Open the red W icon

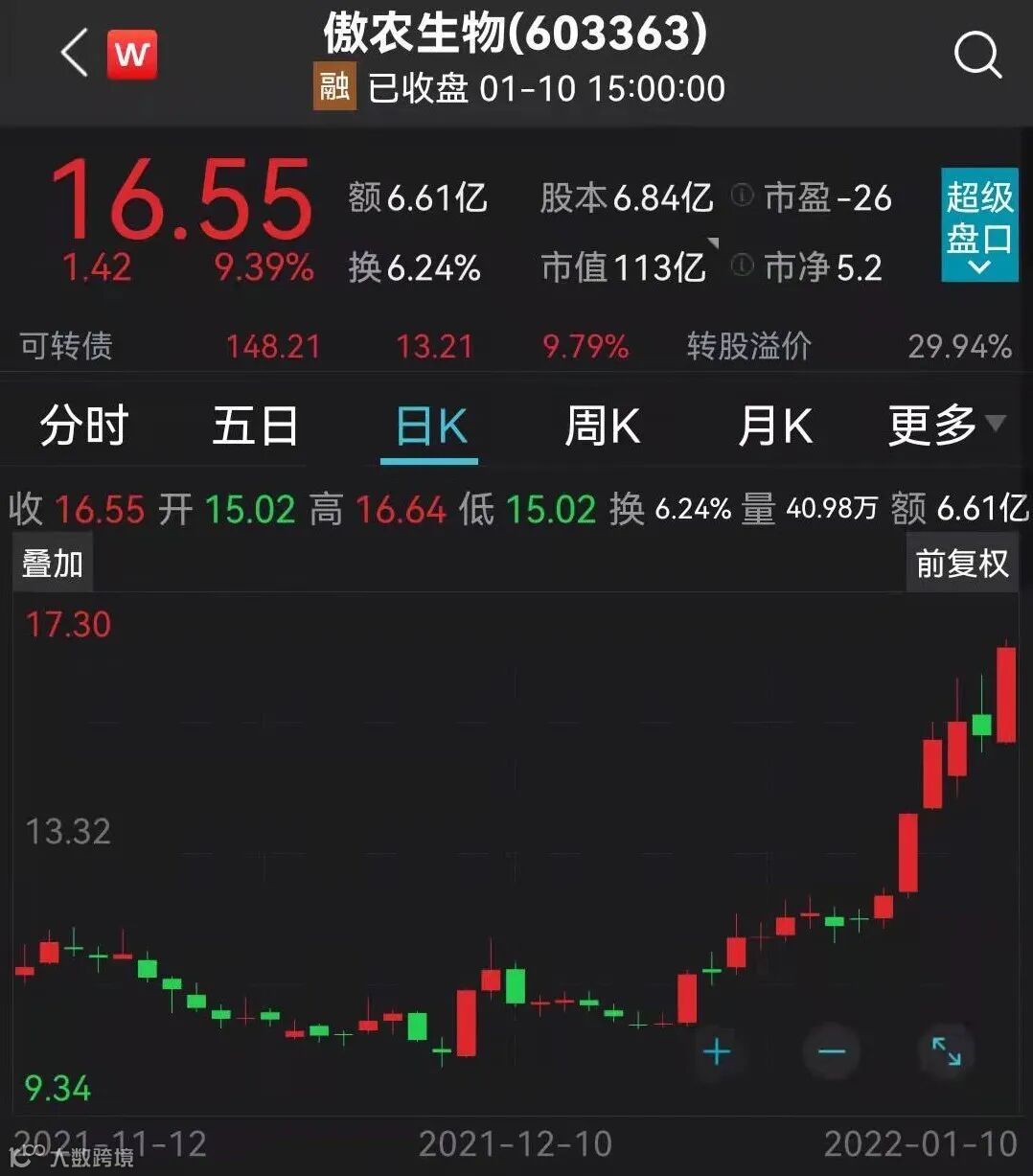tap(131, 54)
